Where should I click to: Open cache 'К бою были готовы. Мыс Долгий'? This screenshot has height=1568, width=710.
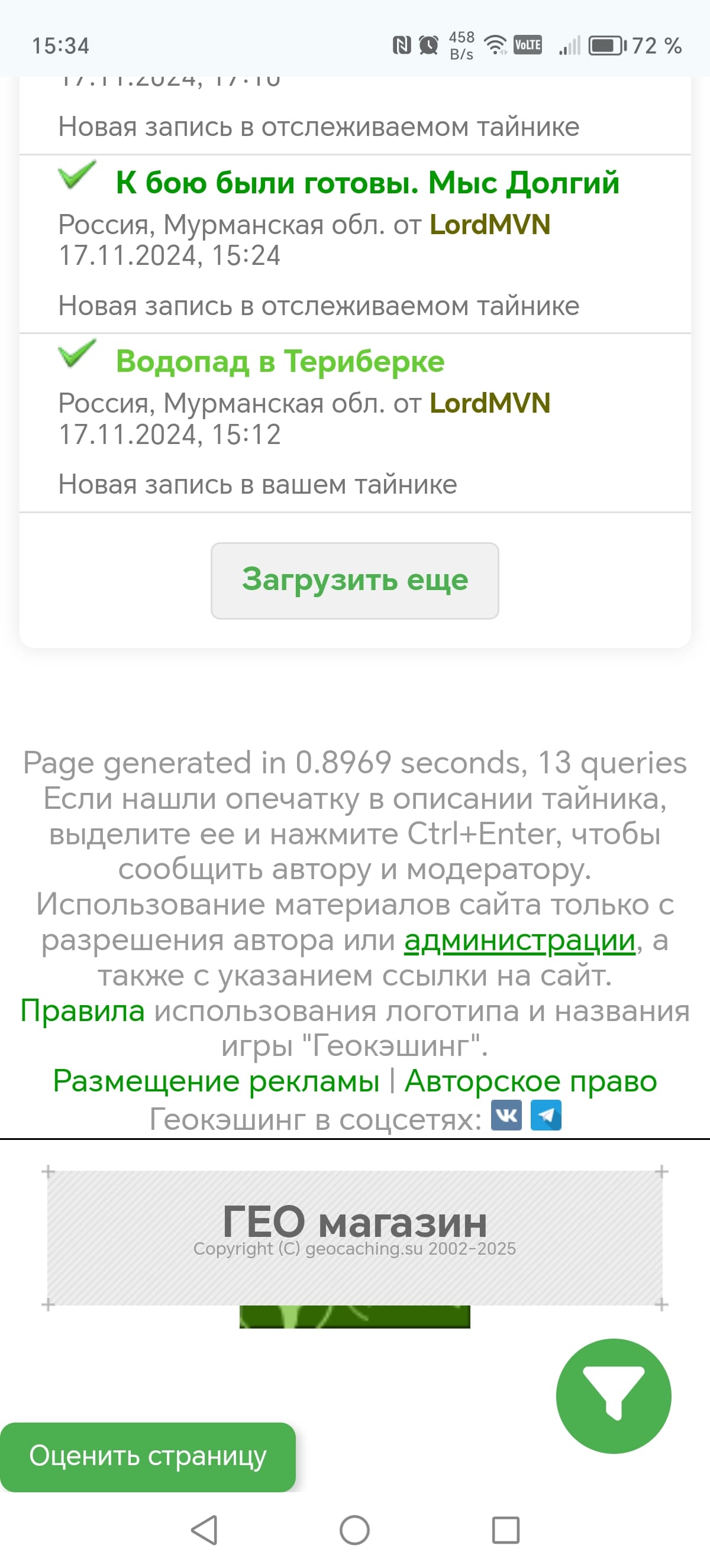(x=367, y=183)
